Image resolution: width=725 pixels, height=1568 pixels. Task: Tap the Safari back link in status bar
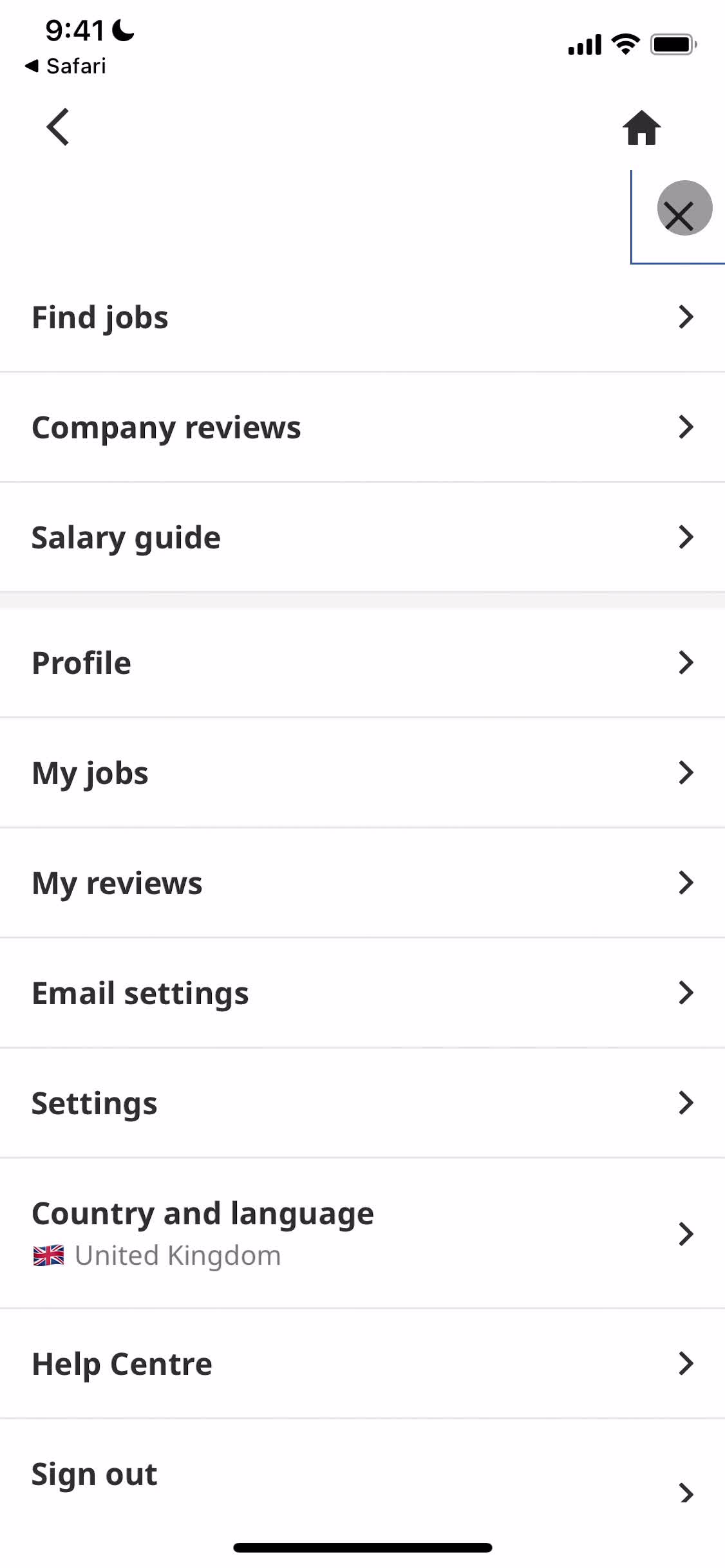[x=66, y=65]
